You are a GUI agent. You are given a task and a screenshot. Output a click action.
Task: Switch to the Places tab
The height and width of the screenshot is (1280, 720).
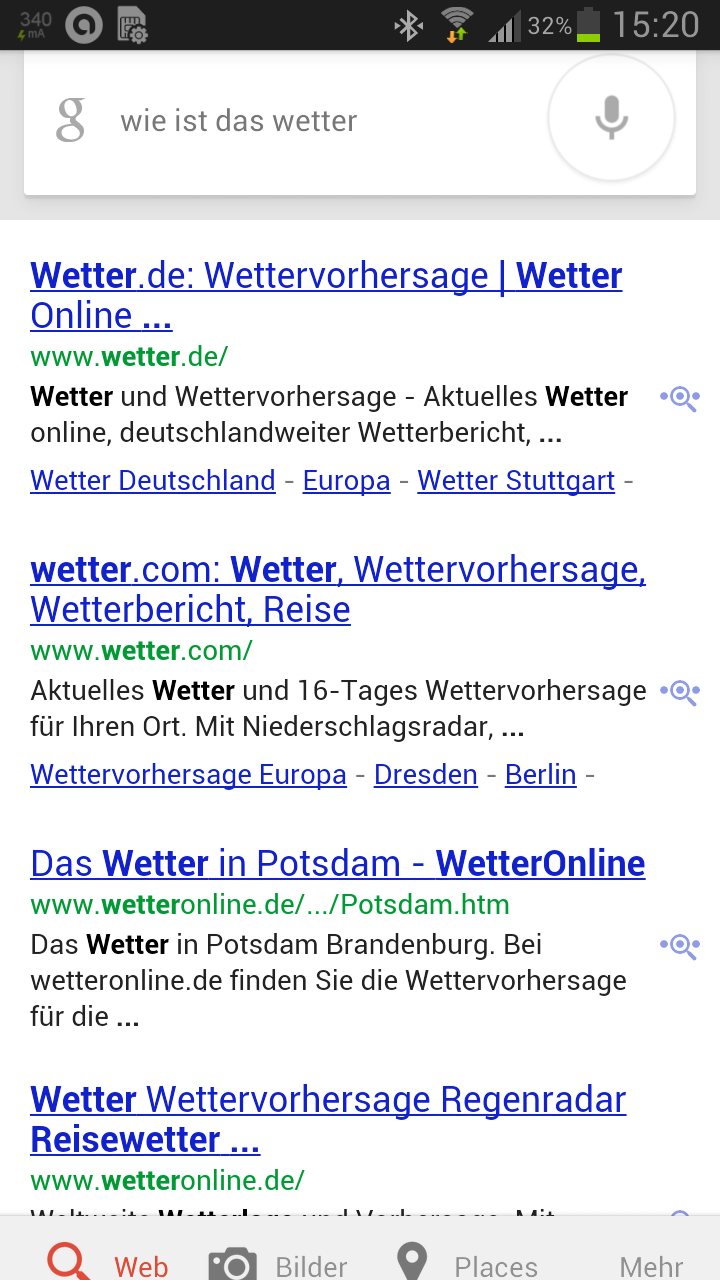click(466, 1262)
